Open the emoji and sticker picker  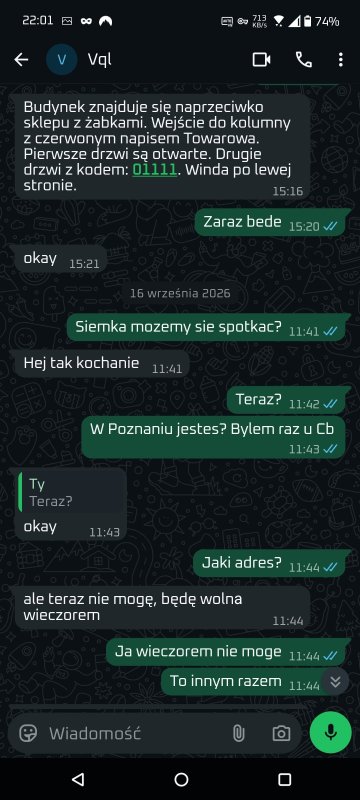(28, 733)
